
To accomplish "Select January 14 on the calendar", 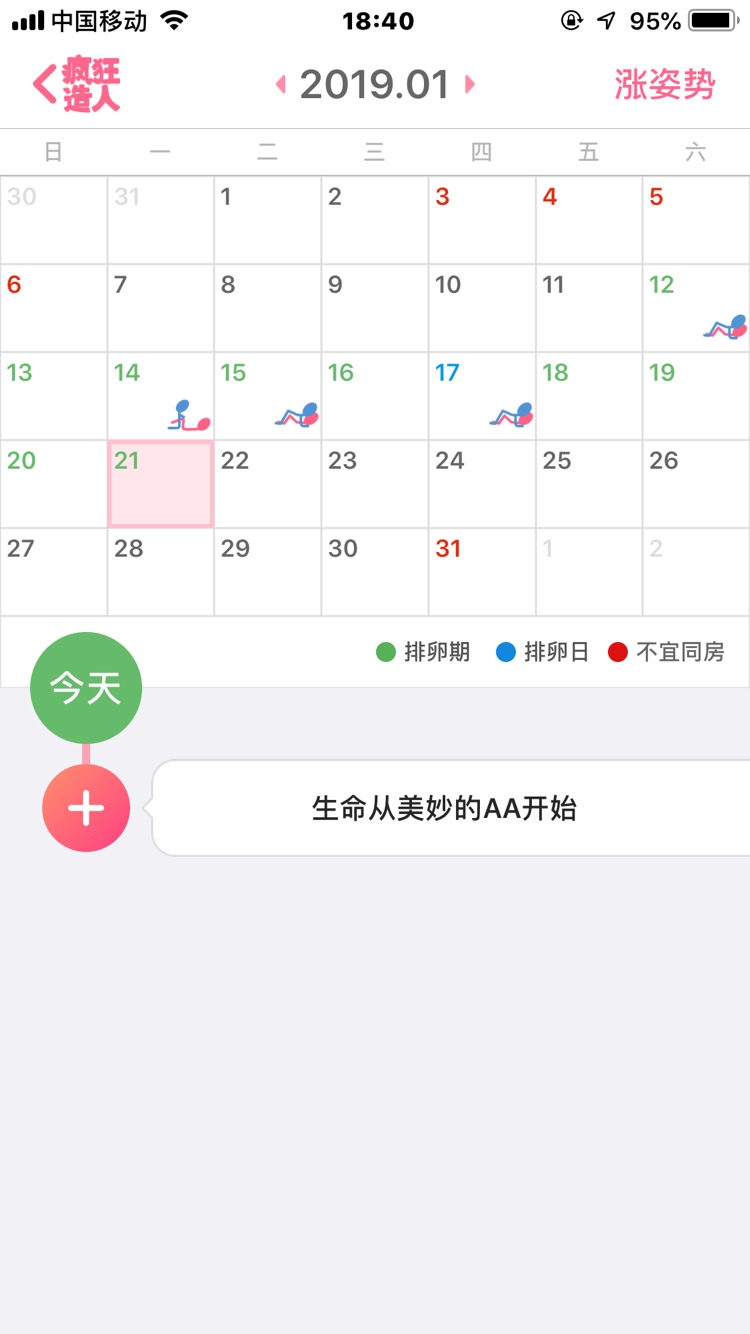I will (x=160, y=396).
